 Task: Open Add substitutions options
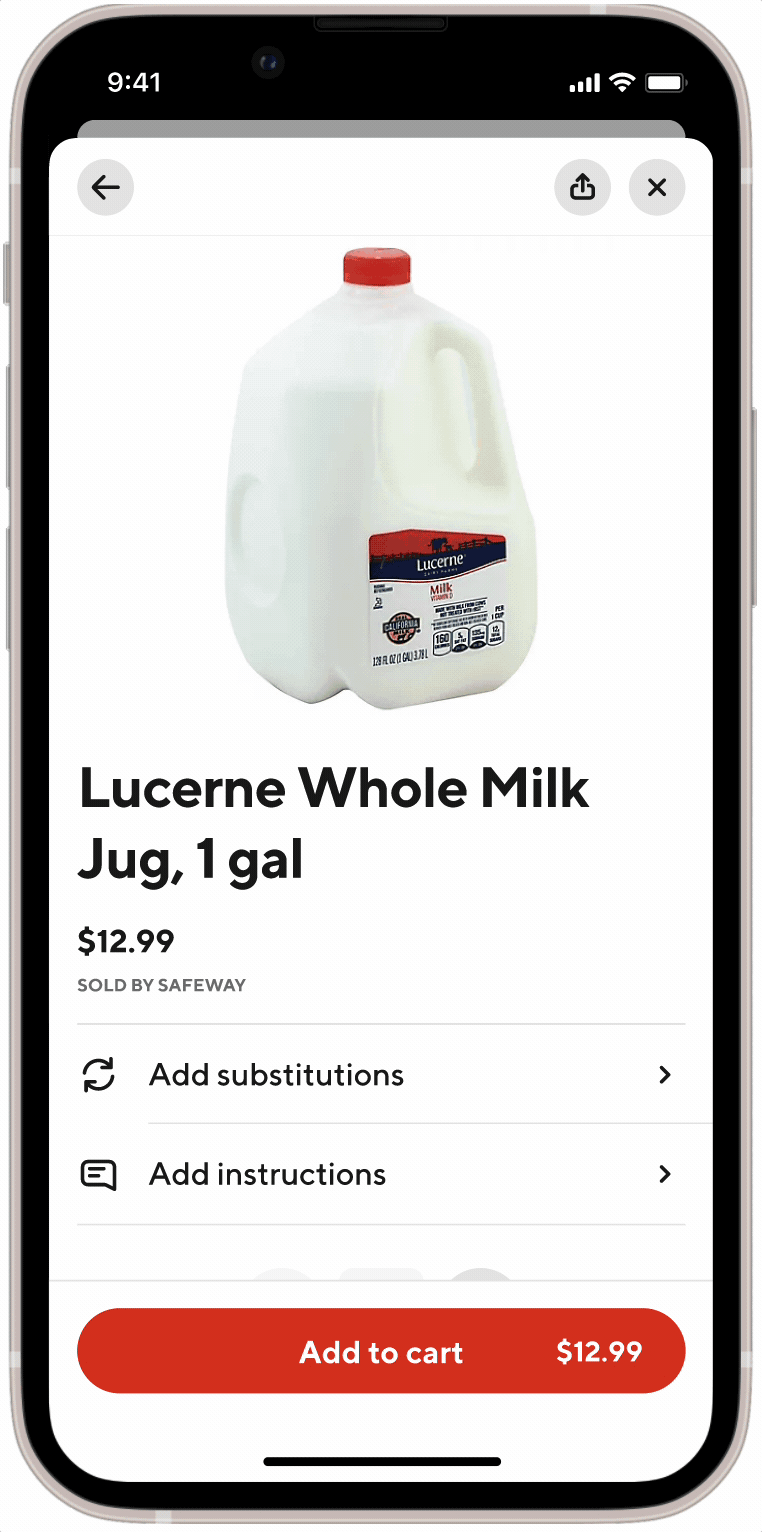coord(380,1075)
